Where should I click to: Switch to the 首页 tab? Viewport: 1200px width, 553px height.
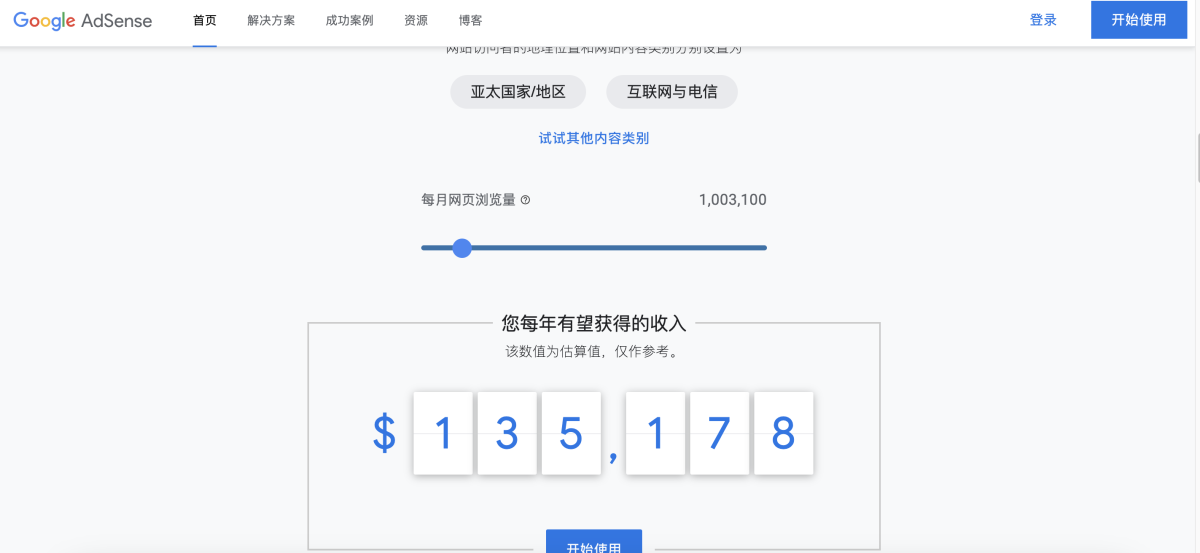(205, 20)
